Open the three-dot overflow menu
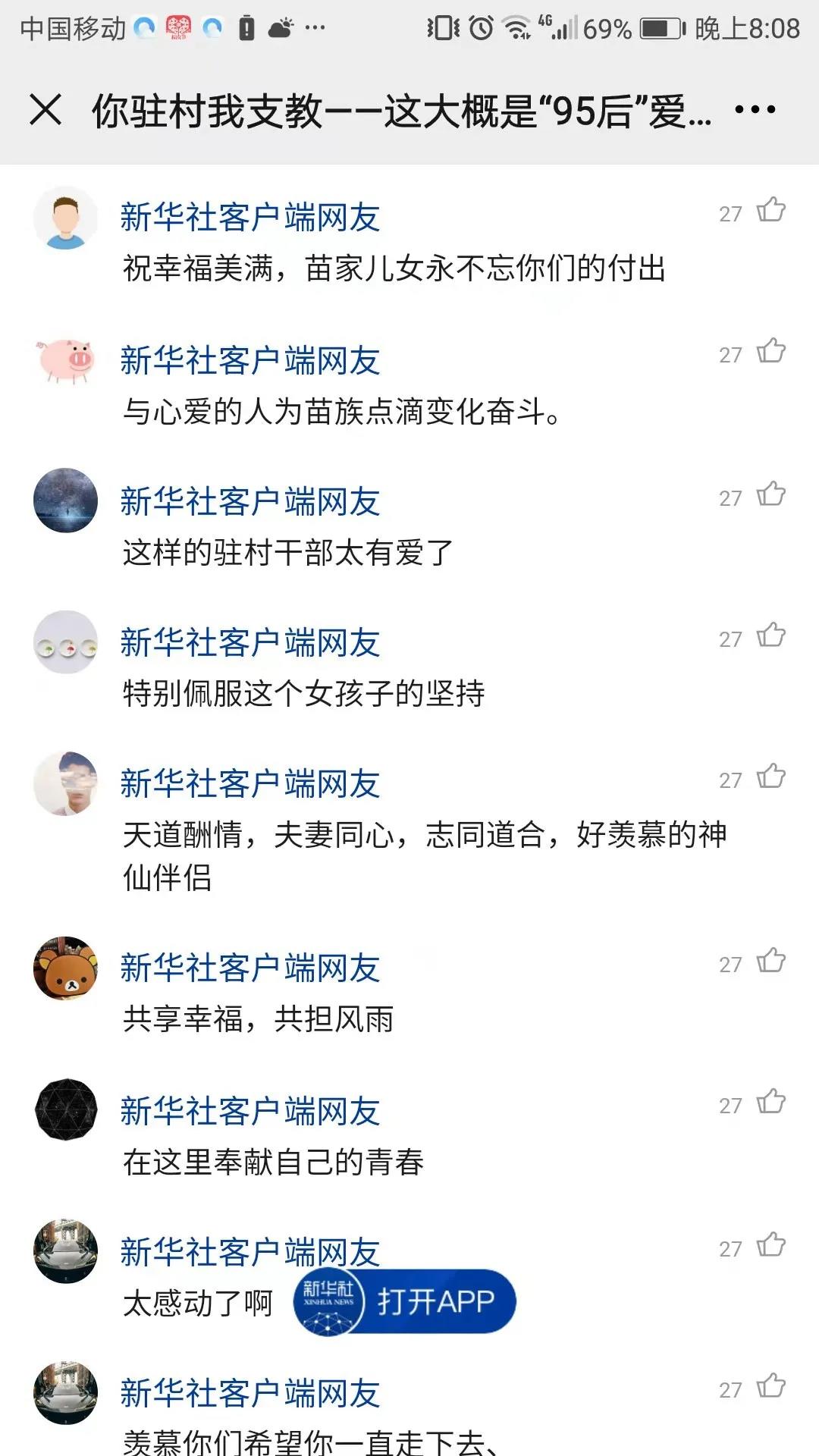 point(755,110)
